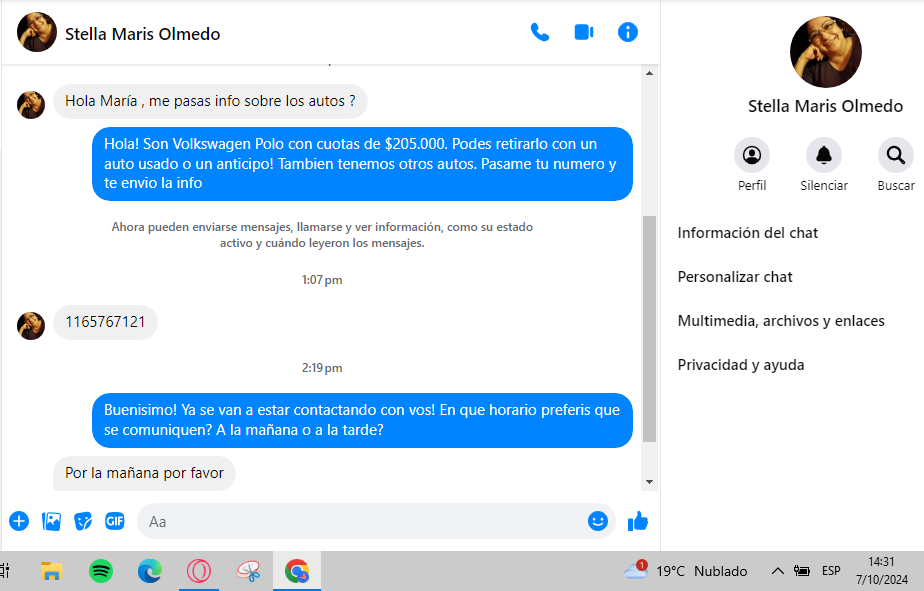Mute the chat with Silenciar
This screenshot has height=591, width=924.
[x=824, y=156]
